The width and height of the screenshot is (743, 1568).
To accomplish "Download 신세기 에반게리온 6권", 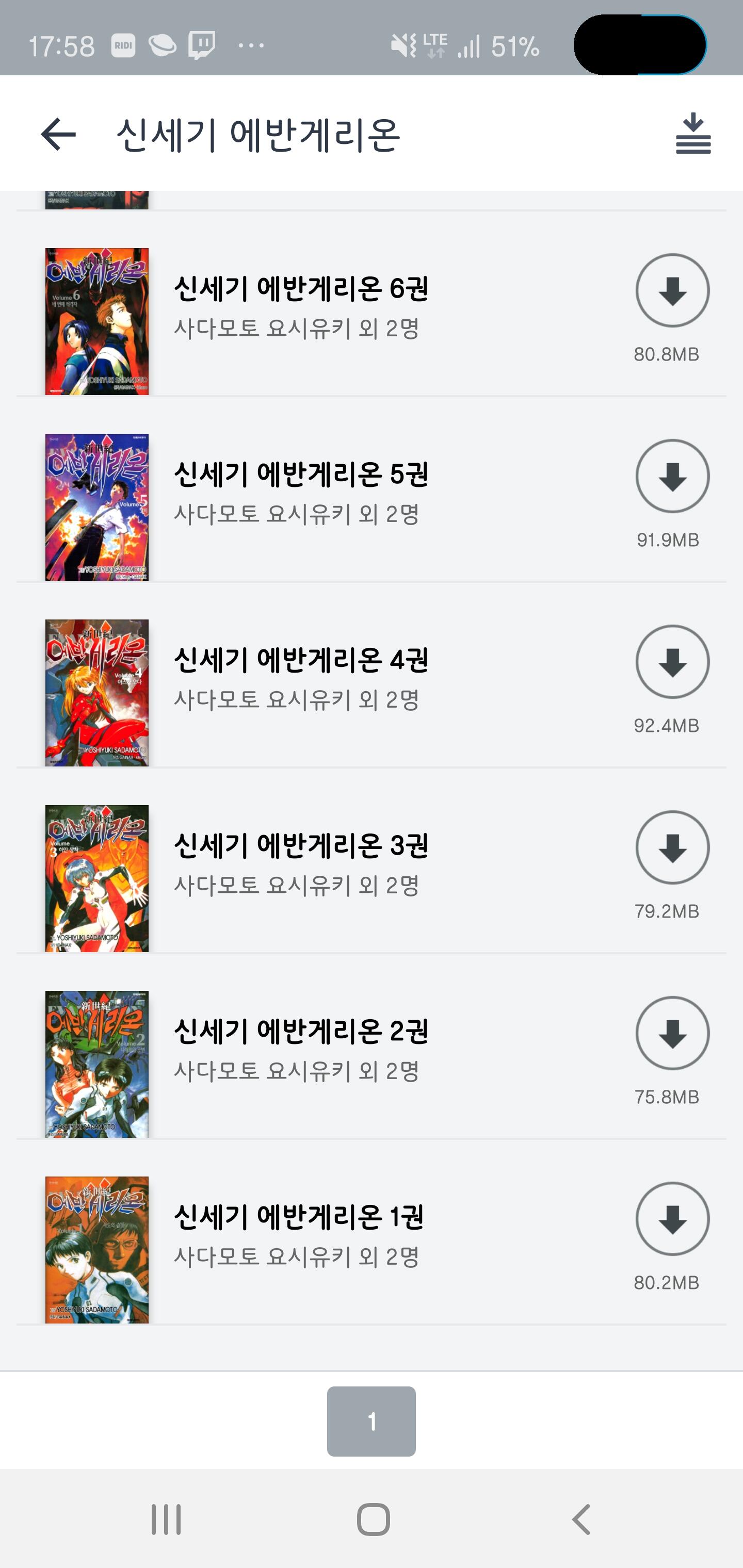I will 672,290.
